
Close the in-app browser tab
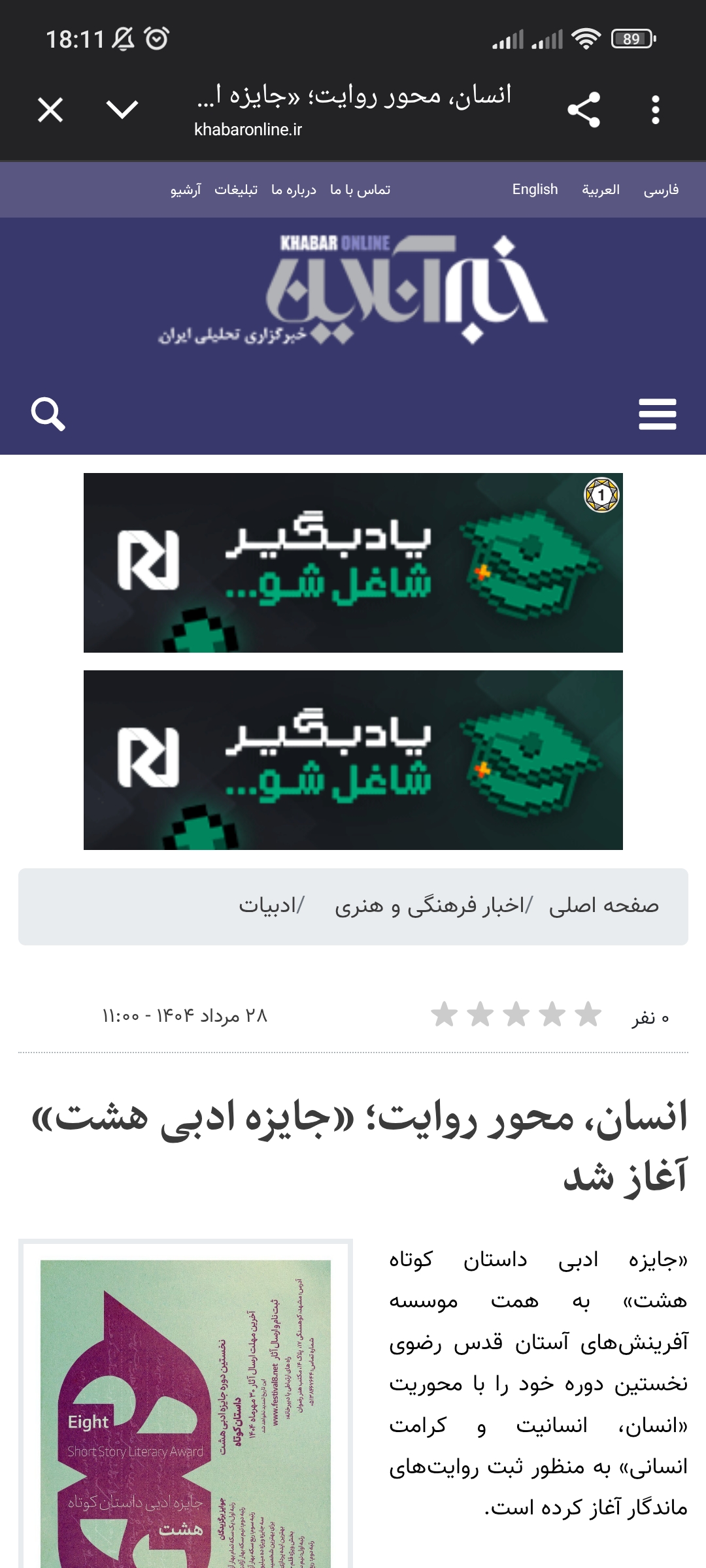[x=50, y=110]
